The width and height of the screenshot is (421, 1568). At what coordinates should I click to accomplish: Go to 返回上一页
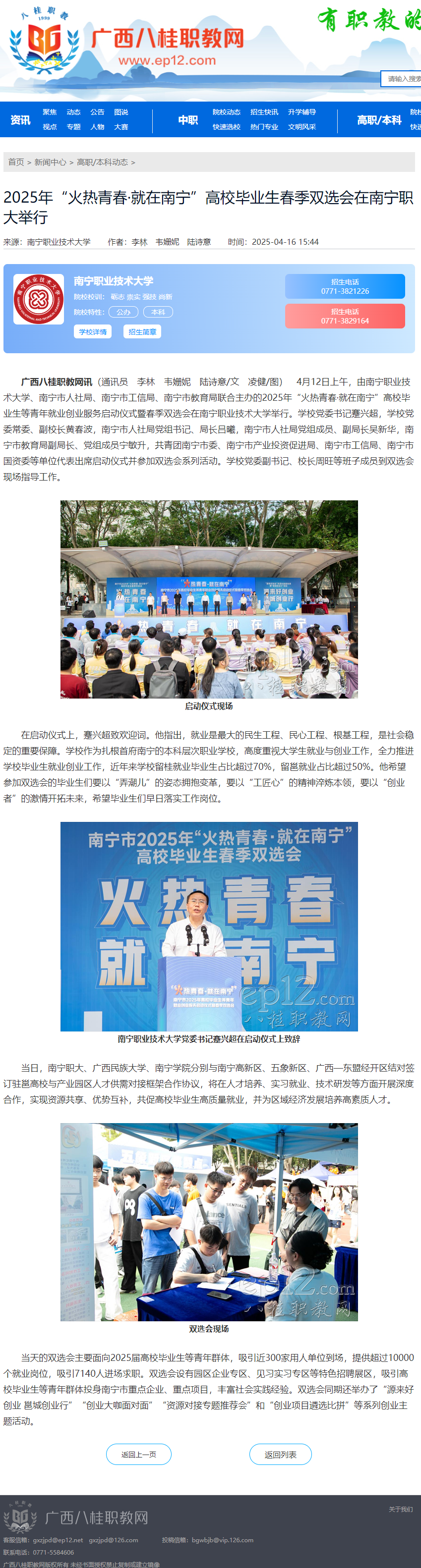pyautogui.click(x=138, y=1455)
